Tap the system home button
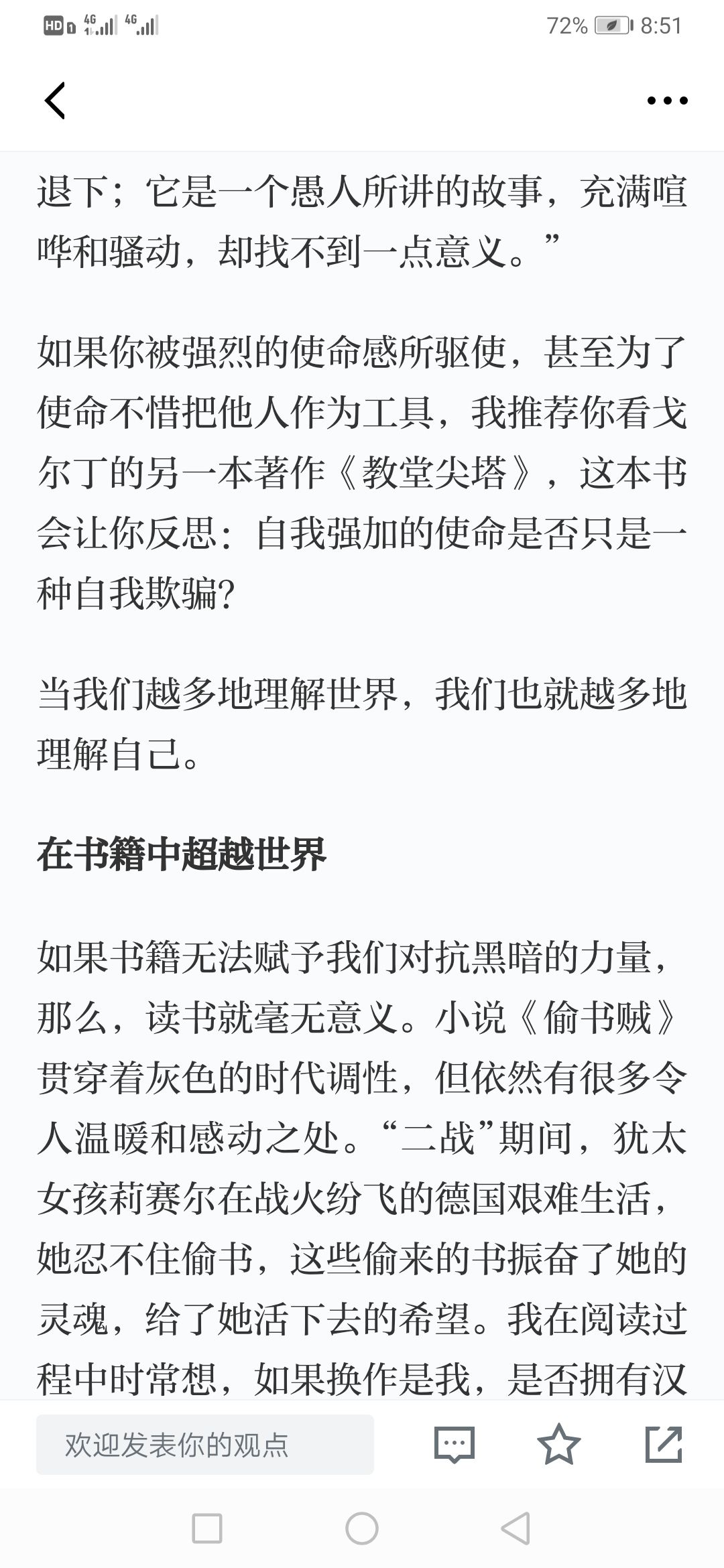The image size is (724, 1568). [362, 1528]
